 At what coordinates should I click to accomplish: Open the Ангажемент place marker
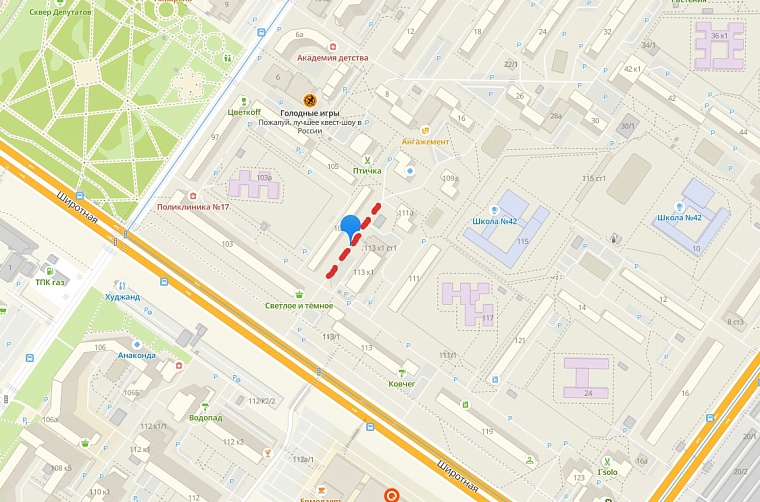click(425, 131)
